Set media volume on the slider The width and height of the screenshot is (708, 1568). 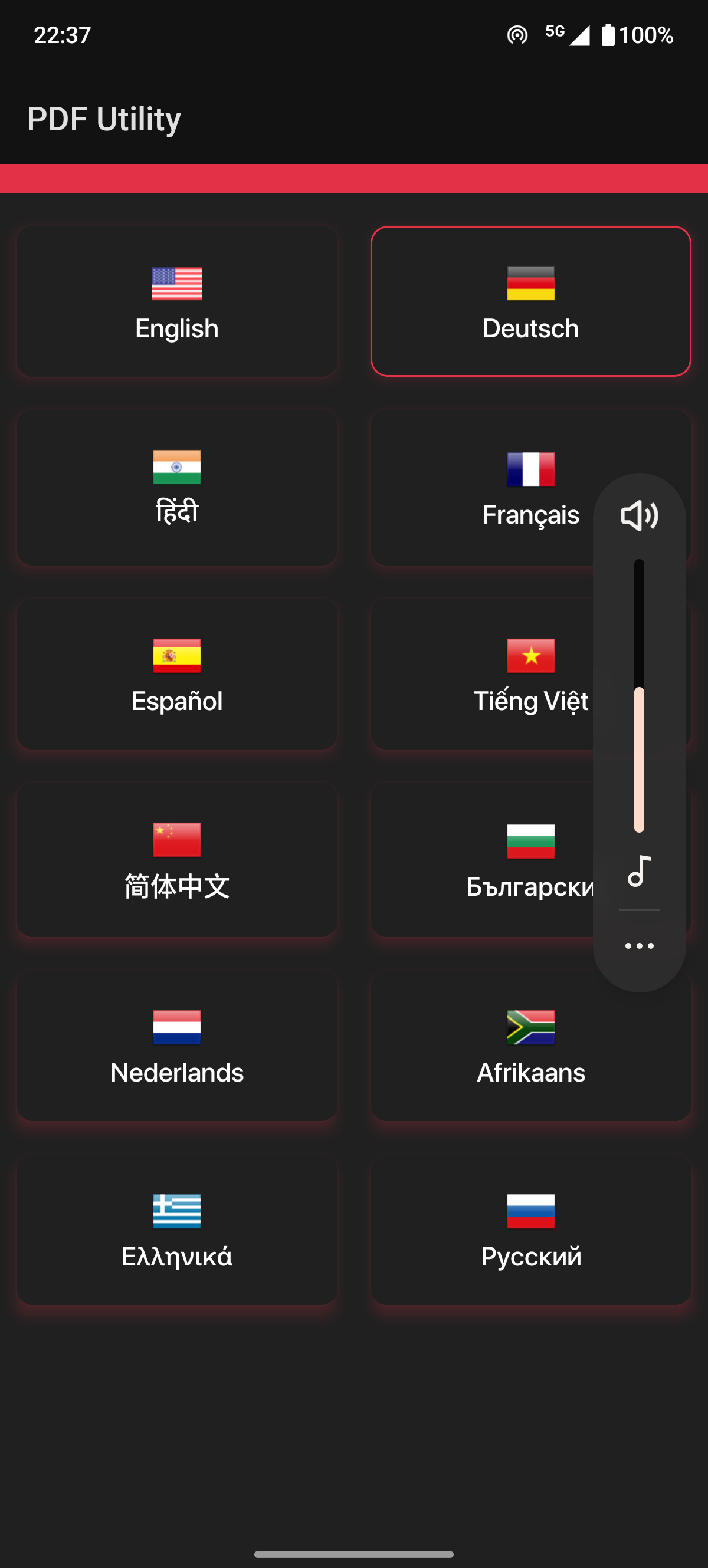point(638,695)
